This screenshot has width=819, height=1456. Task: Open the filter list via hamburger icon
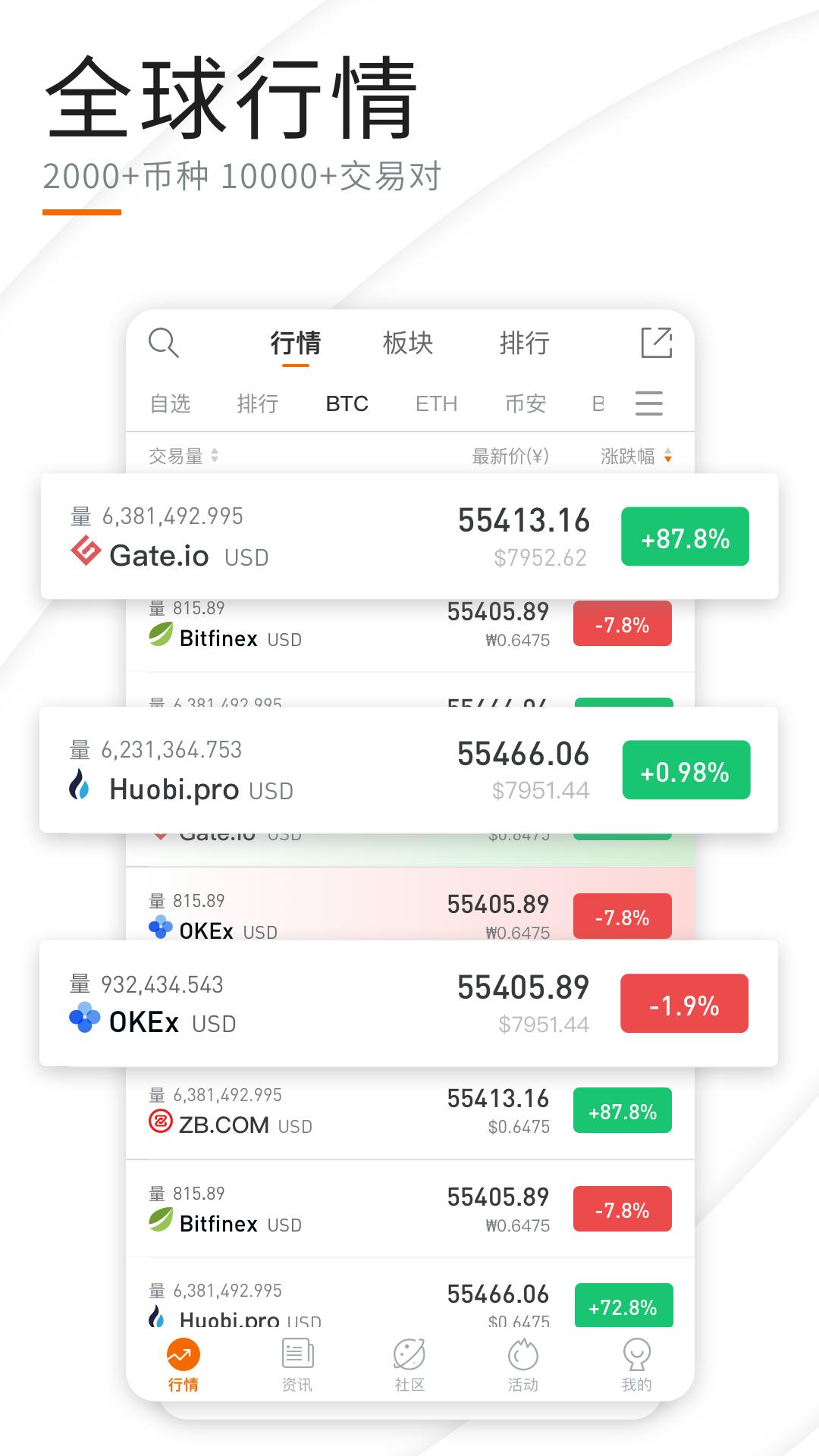[x=648, y=404]
